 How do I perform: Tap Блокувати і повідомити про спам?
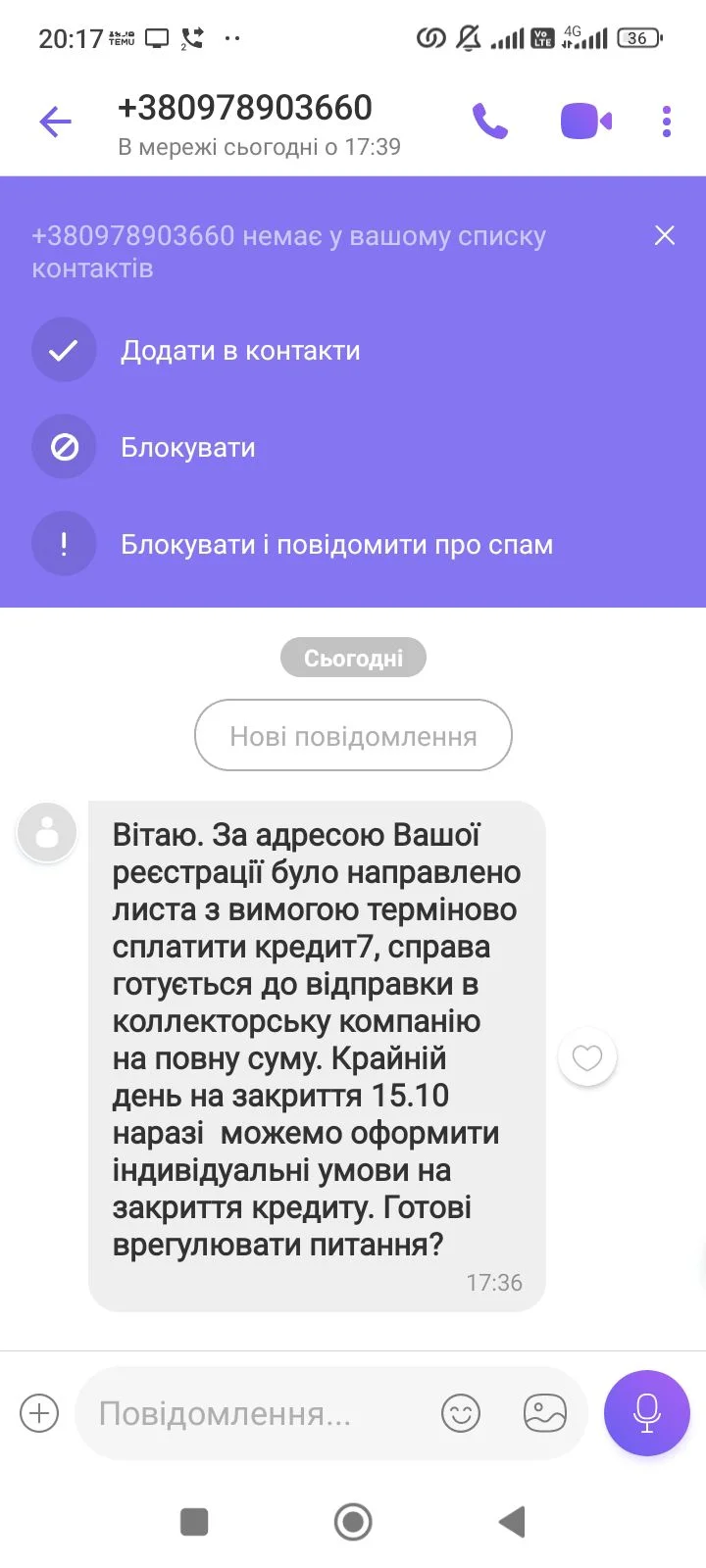pos(336,544)
